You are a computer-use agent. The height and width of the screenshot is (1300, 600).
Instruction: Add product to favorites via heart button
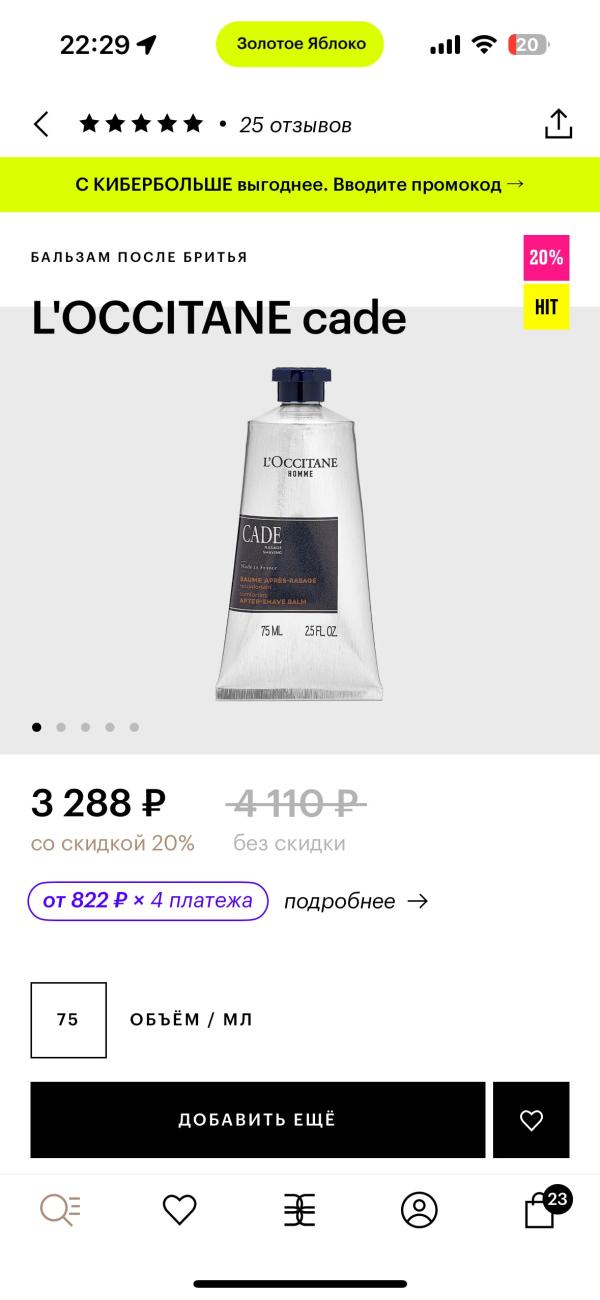[x=531, y=1120]
